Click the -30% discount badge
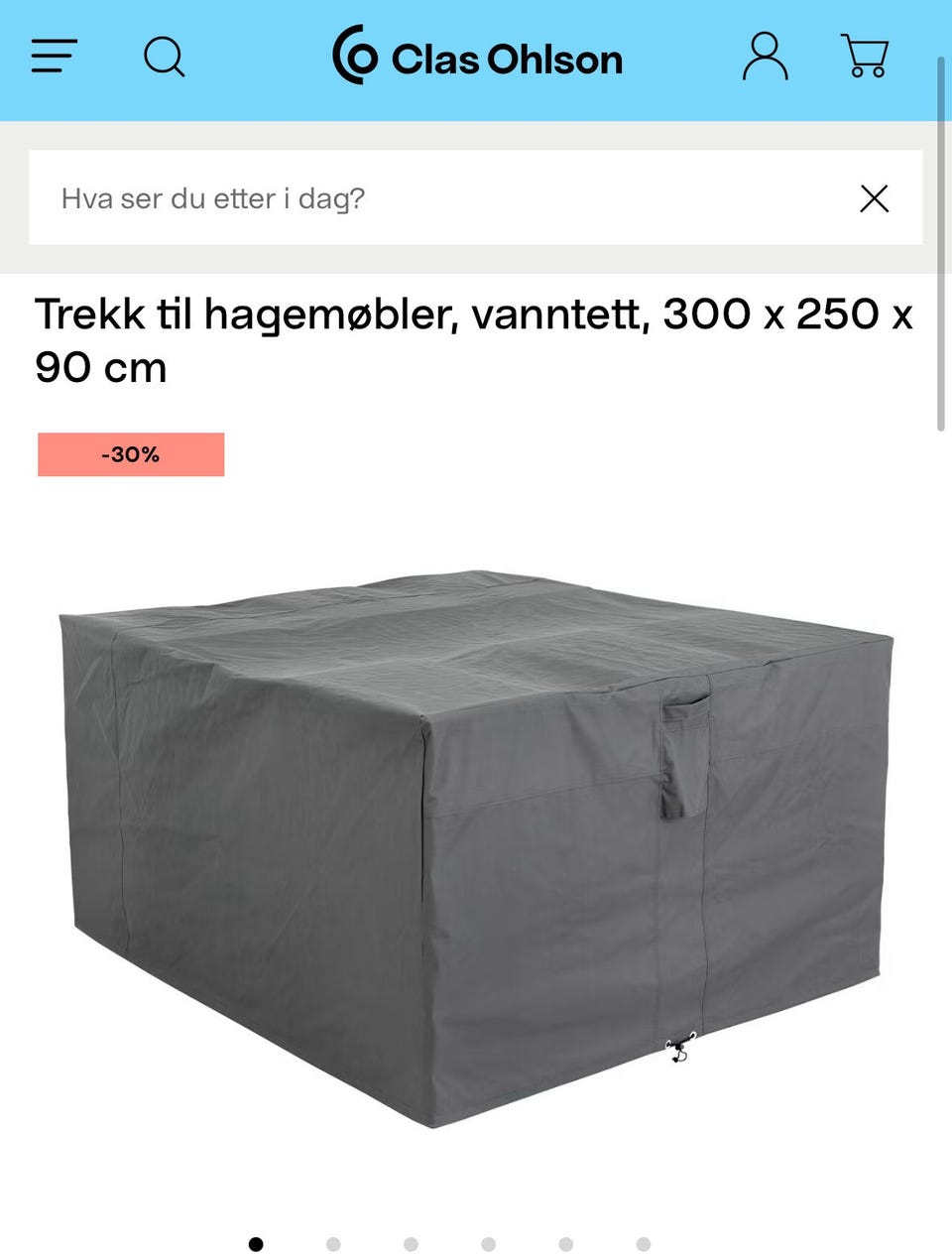The width and height of the screenshot is (952, 1259). coord(130,454)
